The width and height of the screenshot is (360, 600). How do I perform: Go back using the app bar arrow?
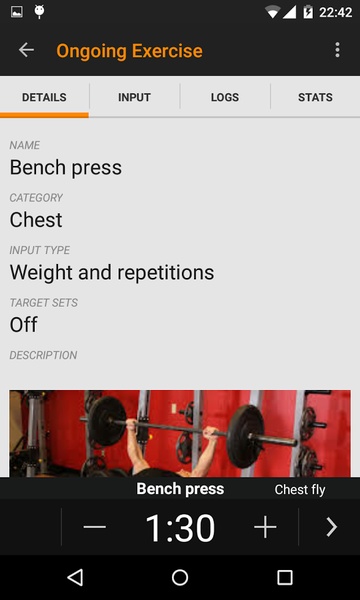pos(26,50)
